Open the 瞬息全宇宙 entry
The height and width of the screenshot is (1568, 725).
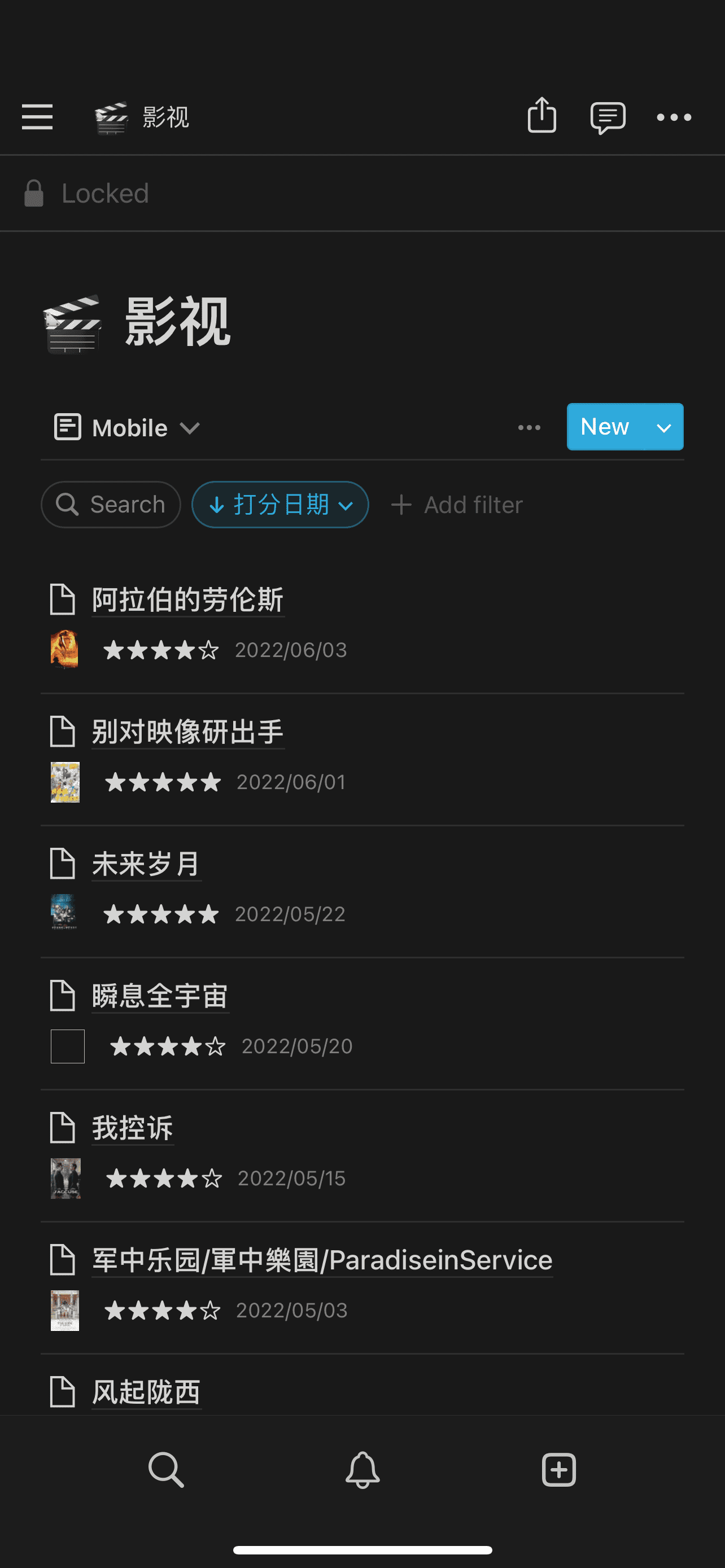pyautogui.click(x=159, y=996)
